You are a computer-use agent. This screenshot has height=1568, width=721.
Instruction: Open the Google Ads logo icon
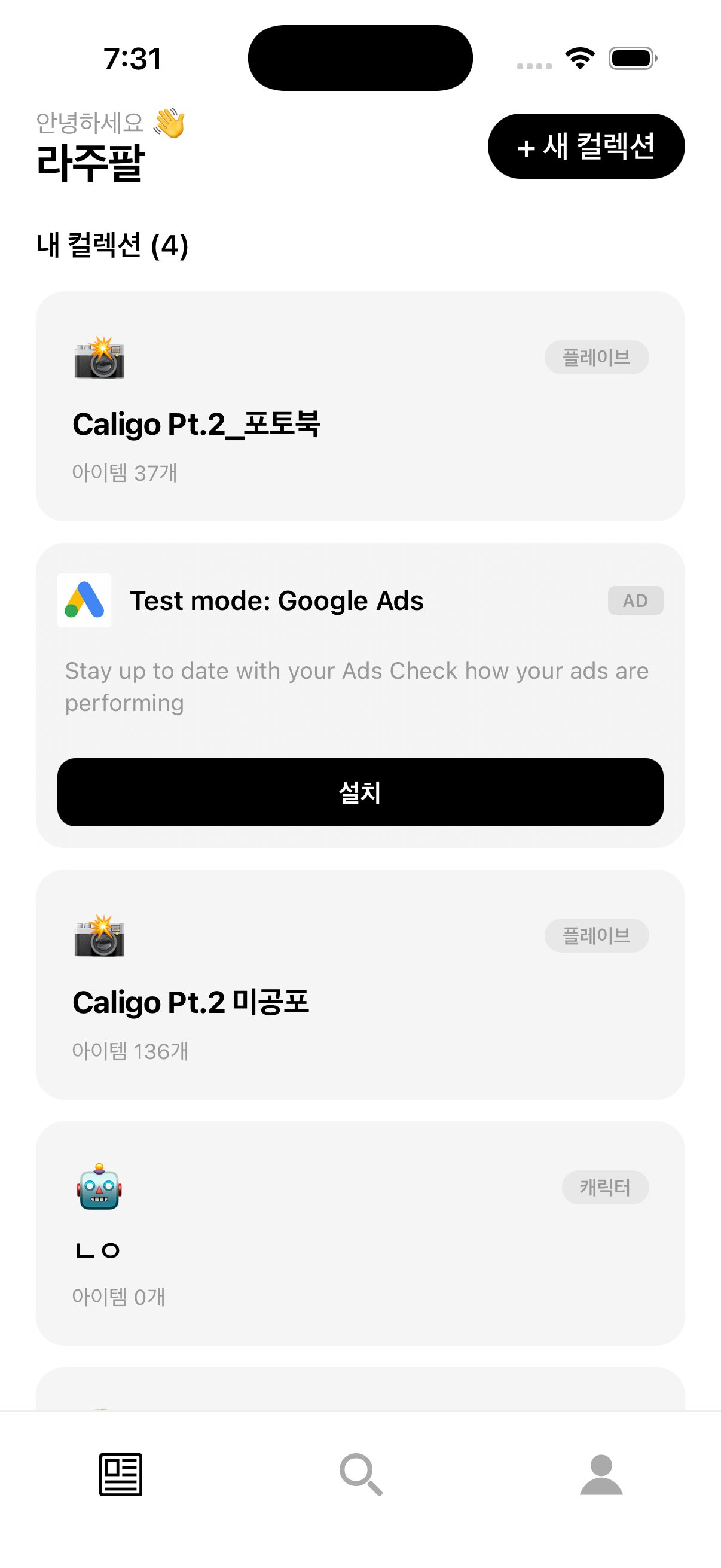84,602
